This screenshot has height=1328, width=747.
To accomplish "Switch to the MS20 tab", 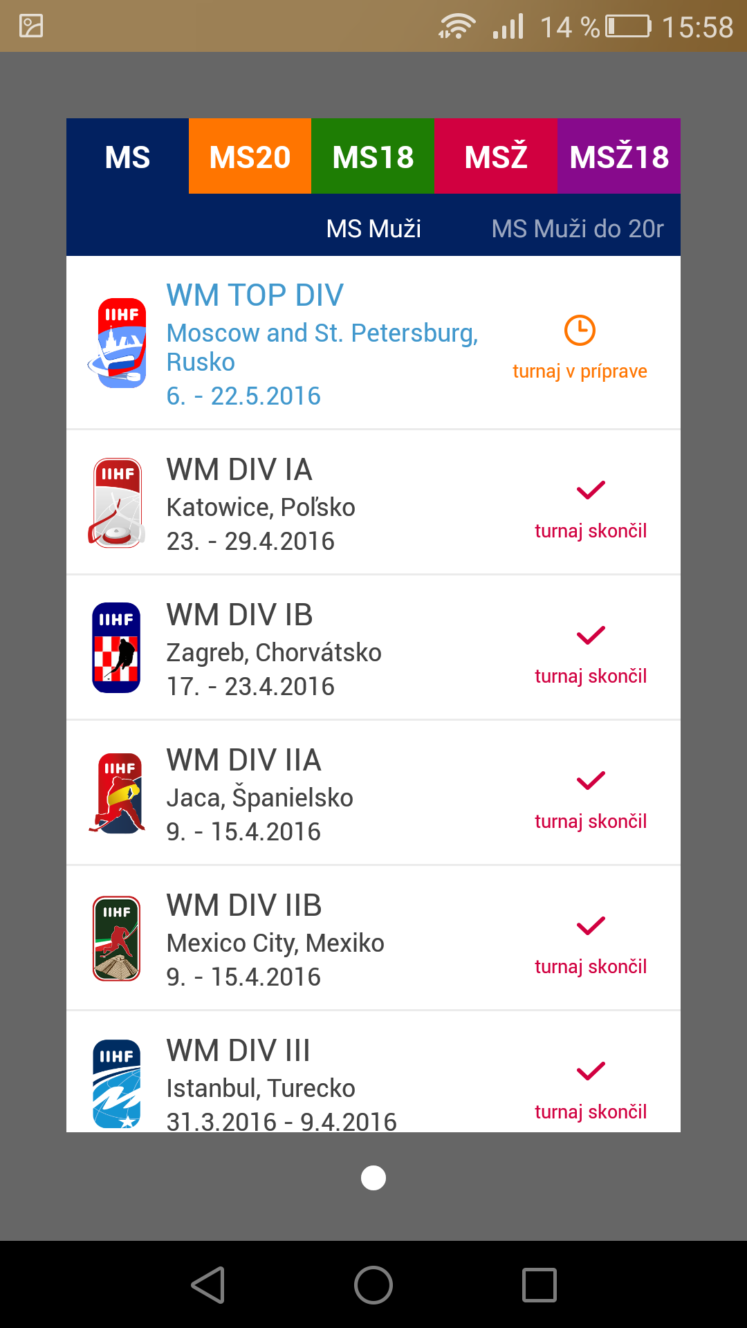I will [x=250, y=156].
